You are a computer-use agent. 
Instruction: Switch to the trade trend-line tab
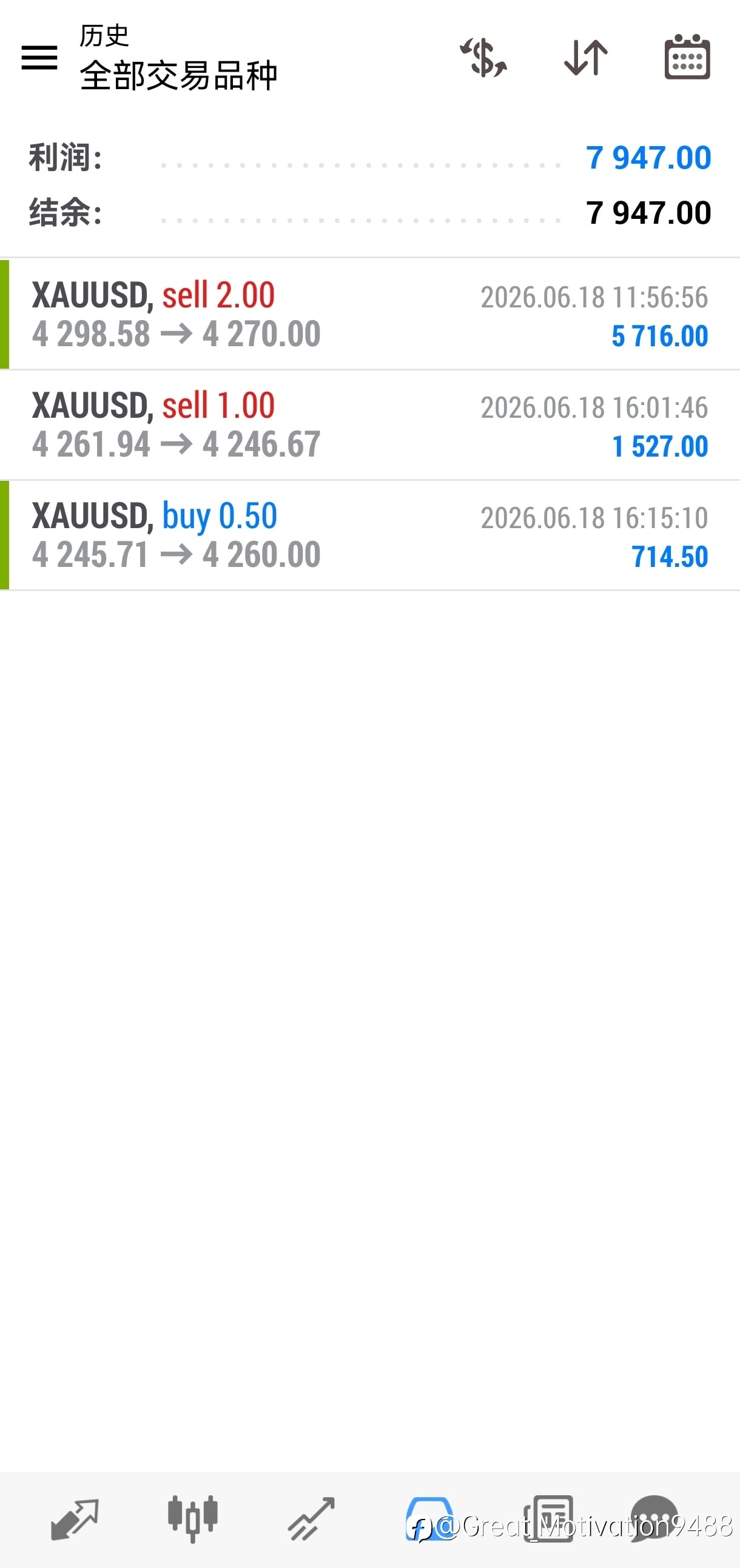click(x=311, y=1519)
